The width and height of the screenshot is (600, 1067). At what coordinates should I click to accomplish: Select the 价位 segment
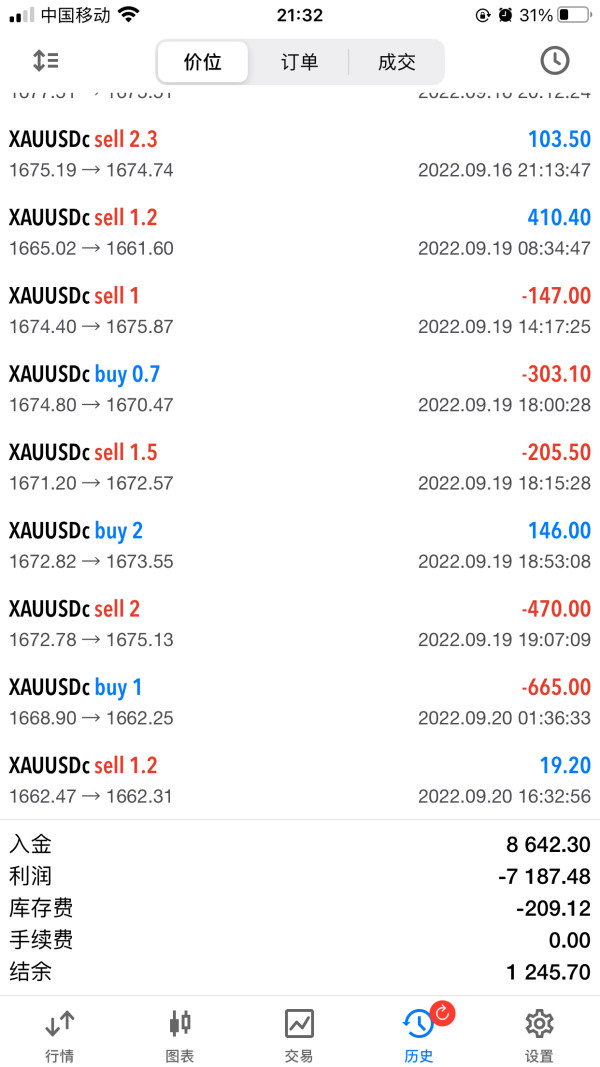click(x=203, y=62)
